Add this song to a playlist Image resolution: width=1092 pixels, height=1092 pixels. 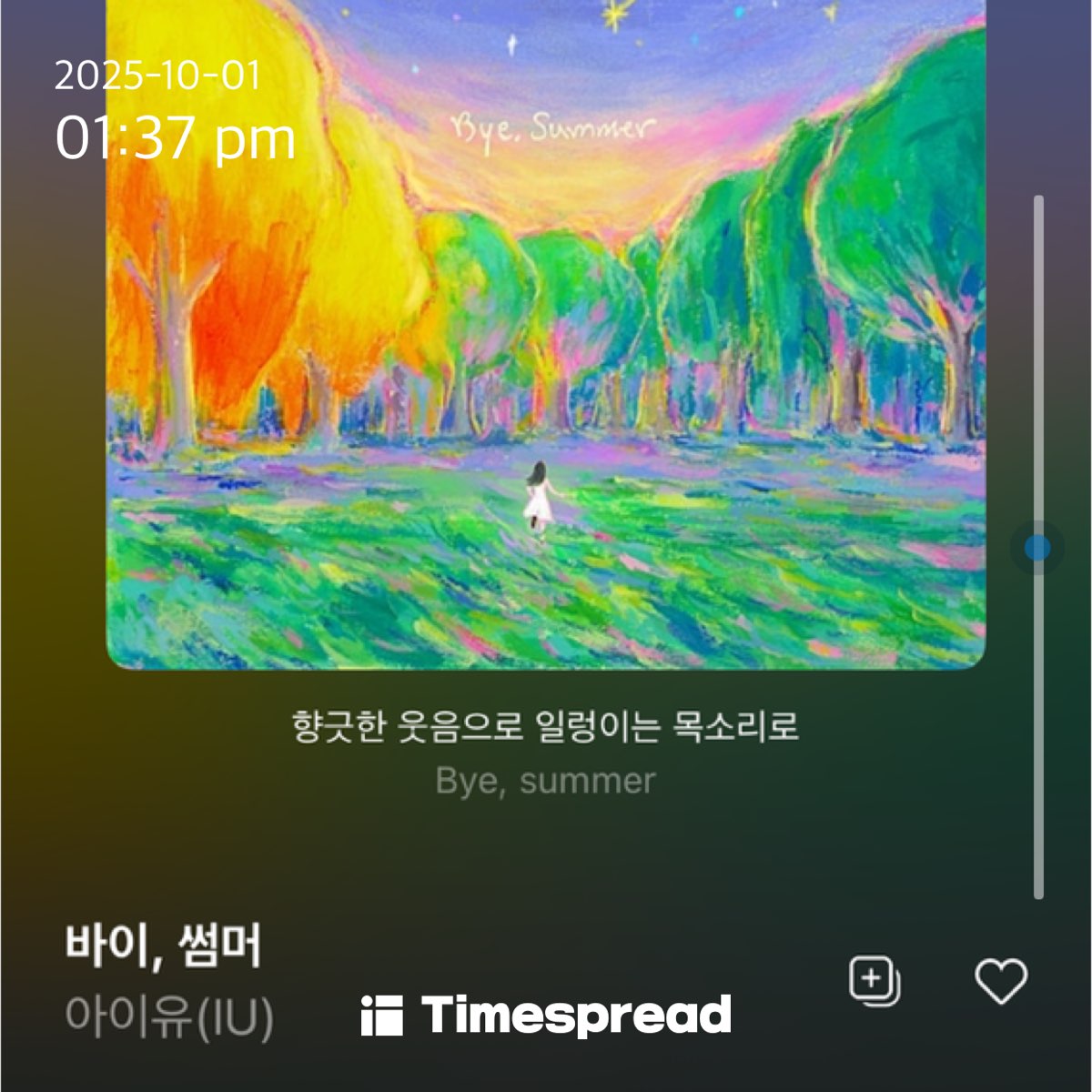(874, 981)
